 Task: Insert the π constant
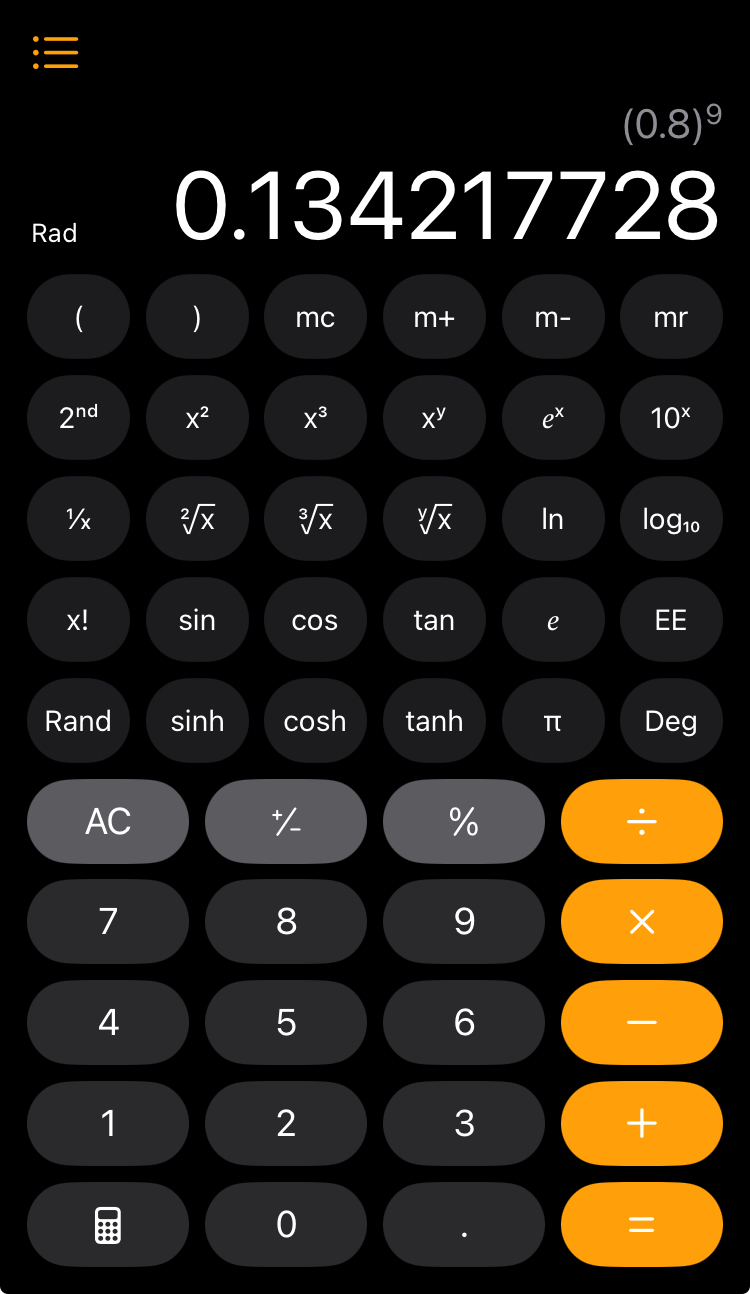[x=553, y=721]
